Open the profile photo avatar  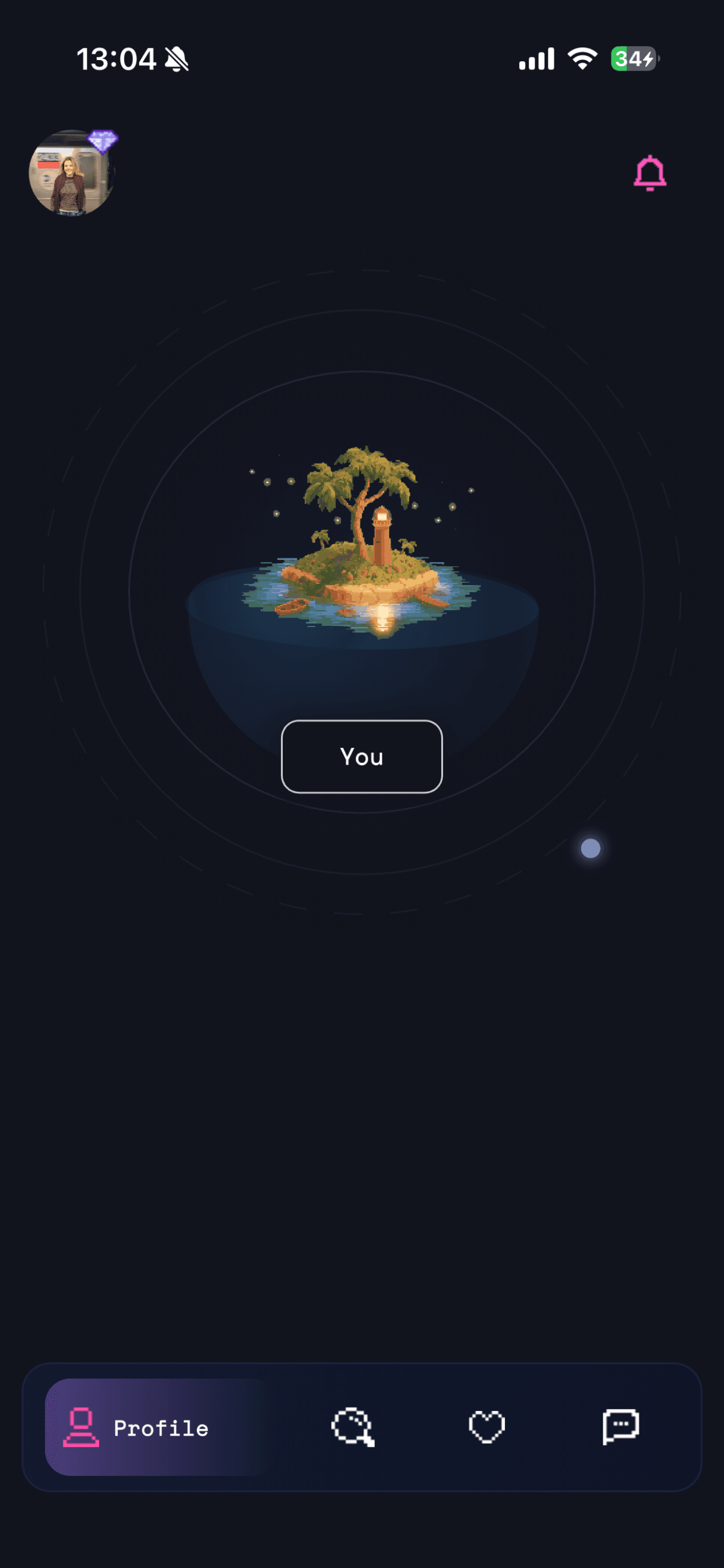pyautogui.click(x=72, y=173)
